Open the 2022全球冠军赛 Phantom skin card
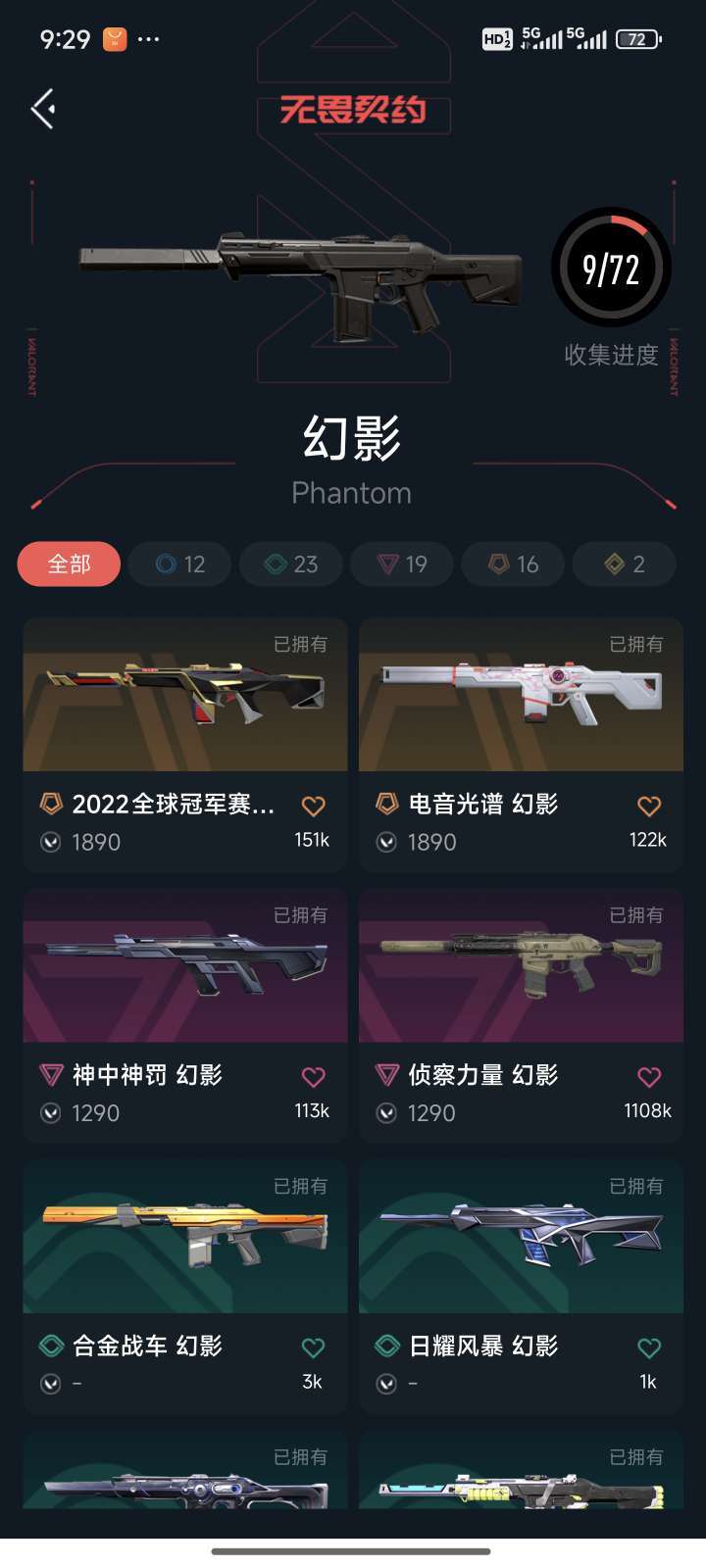706x1568 pixels. pos(185,745)
